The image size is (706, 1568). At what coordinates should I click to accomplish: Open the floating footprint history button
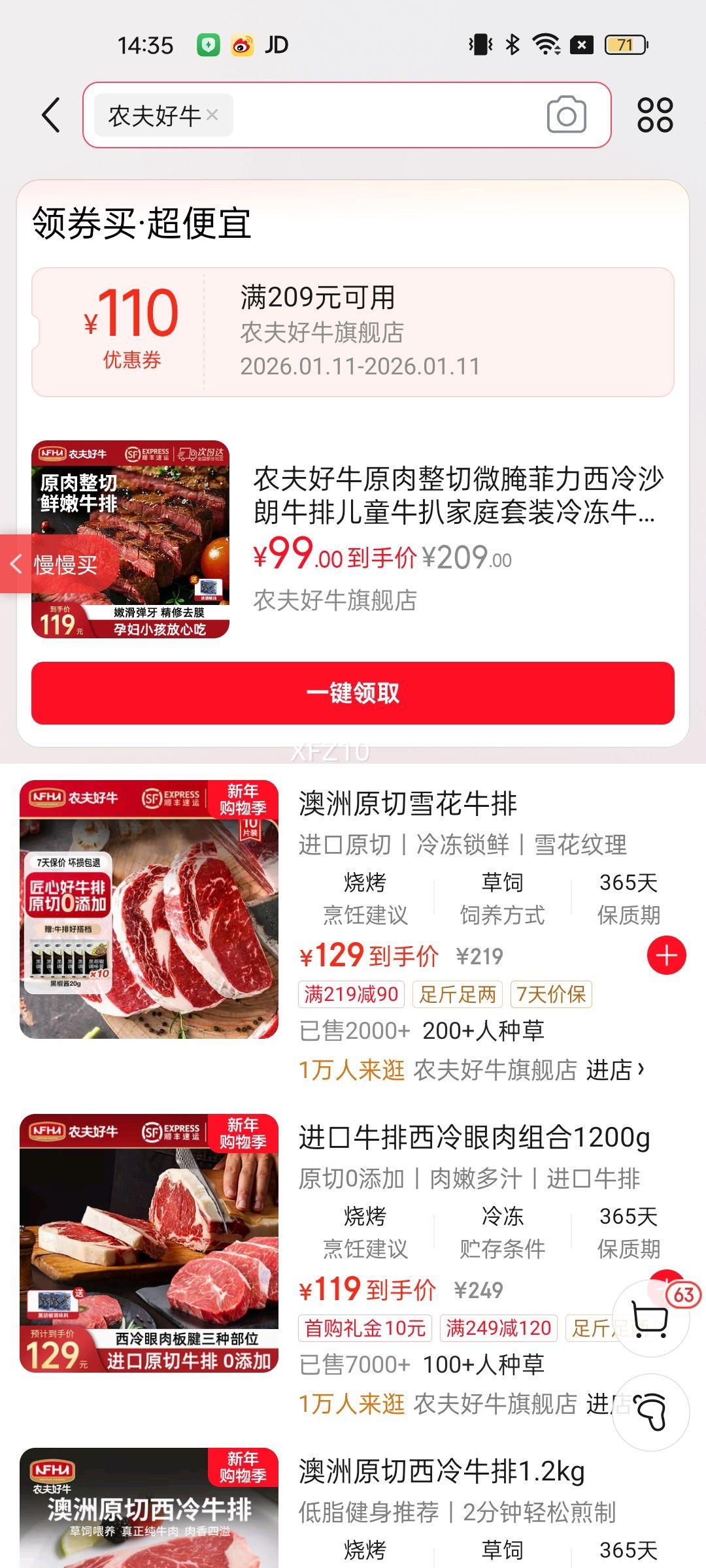point(650,1411)
